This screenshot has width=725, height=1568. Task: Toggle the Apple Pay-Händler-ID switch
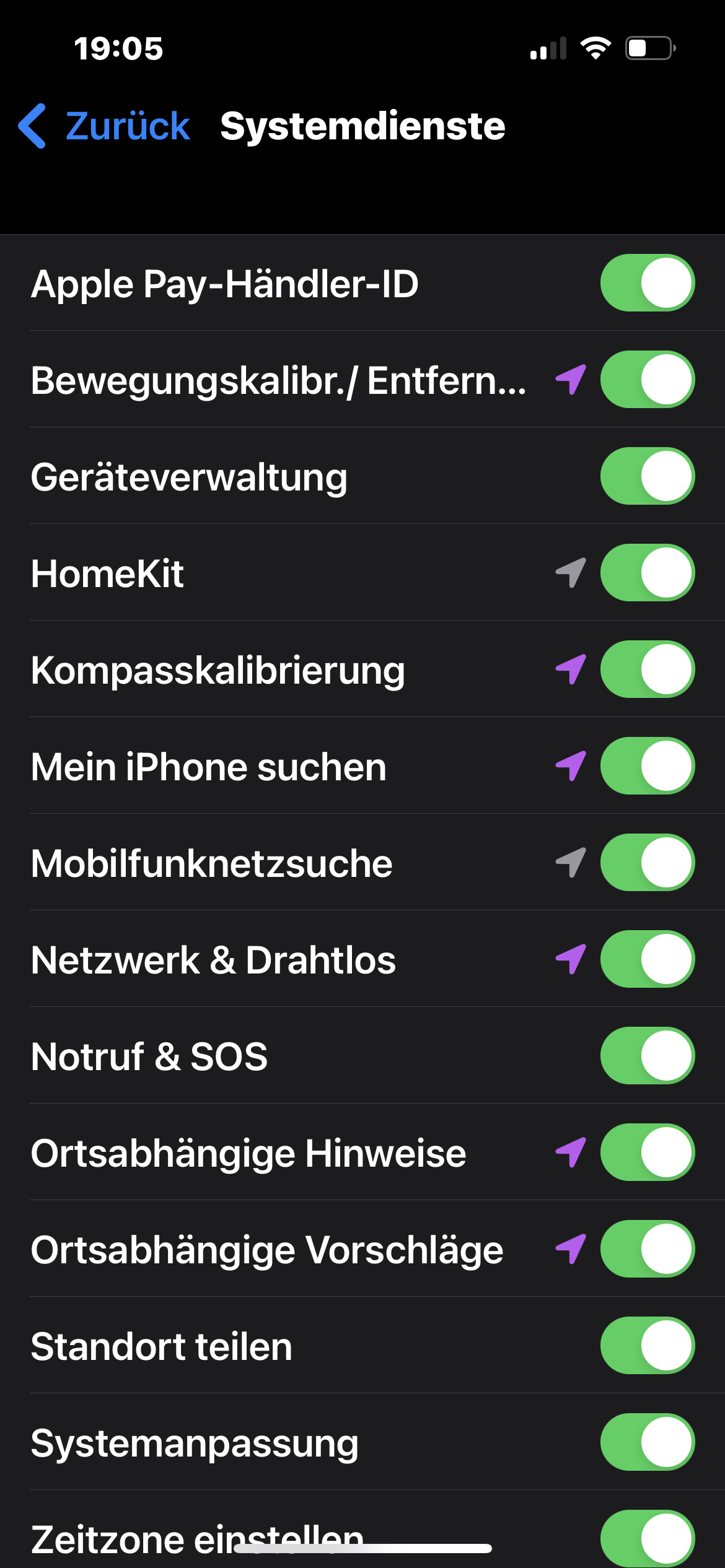click(x=647, y=283)
